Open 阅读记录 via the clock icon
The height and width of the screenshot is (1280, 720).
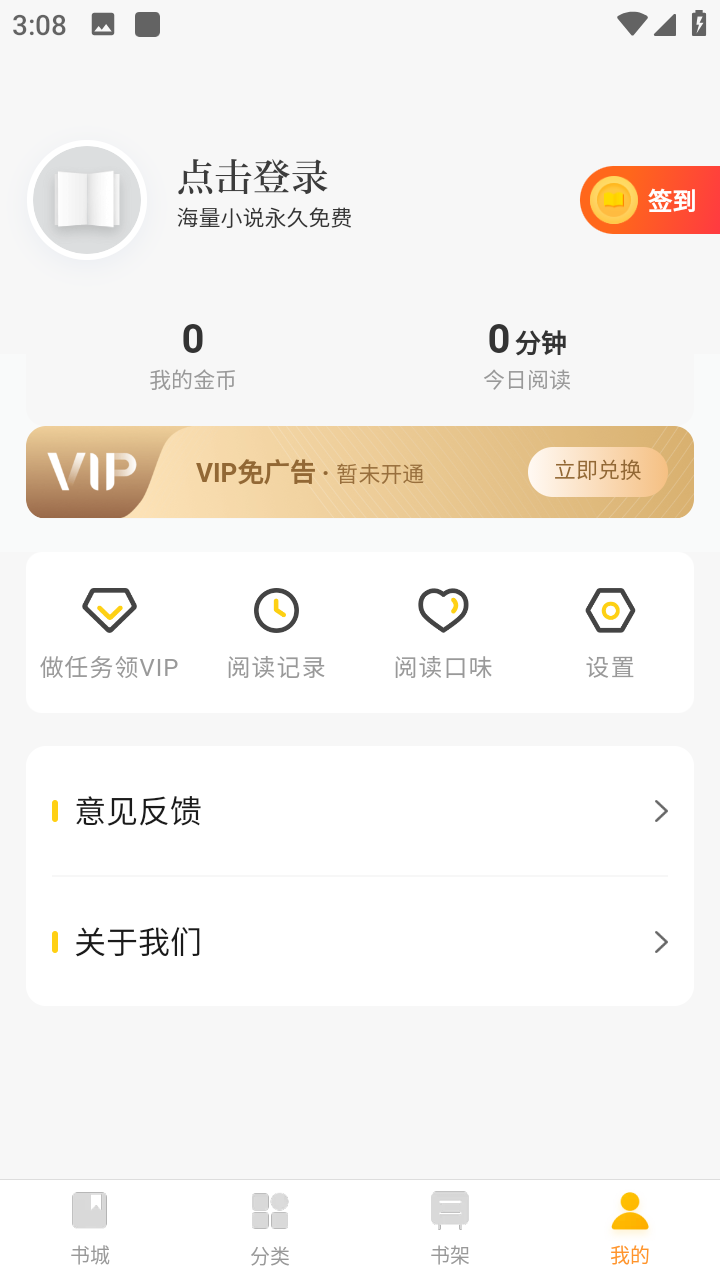tap(276, 609)
